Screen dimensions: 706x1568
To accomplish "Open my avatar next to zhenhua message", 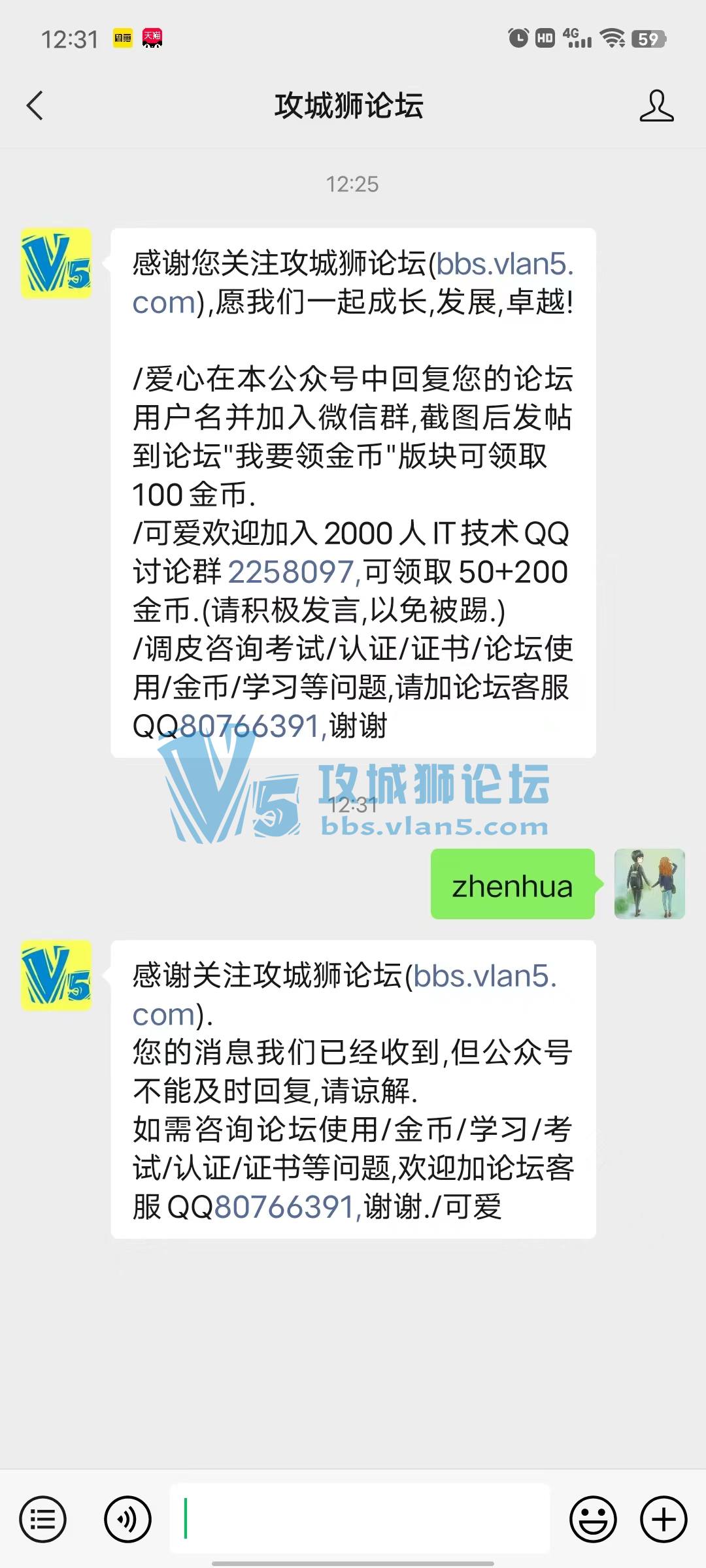I will [x=649, y=884].
